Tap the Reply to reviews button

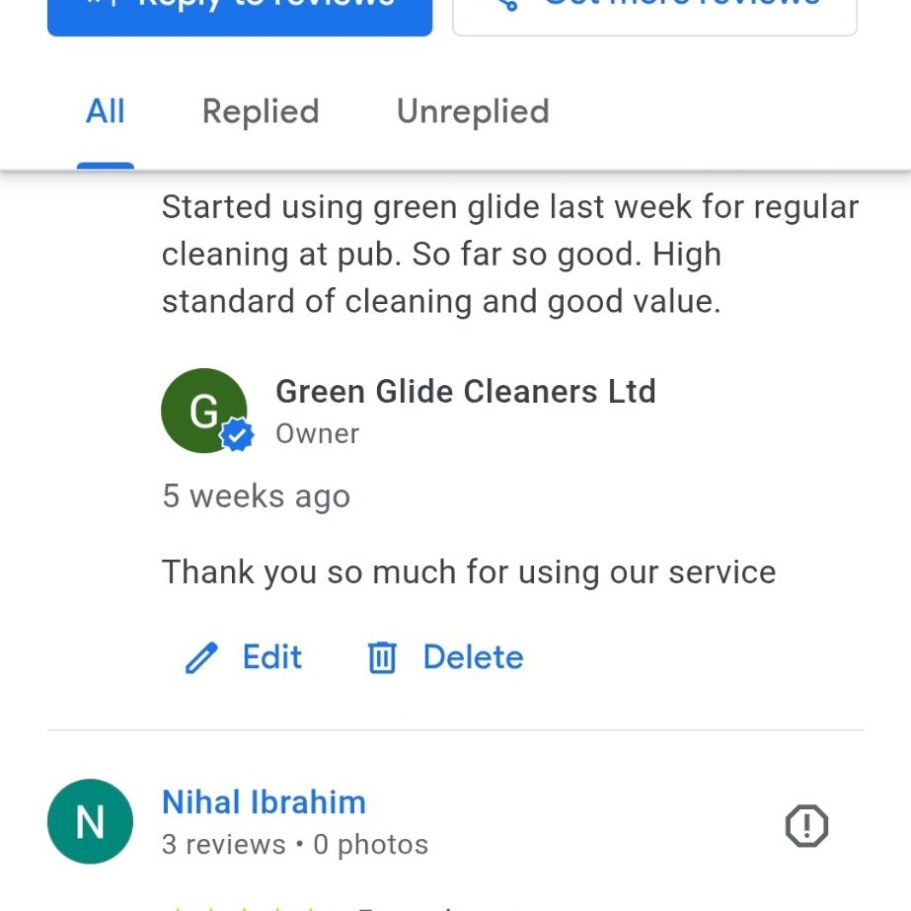point(240,14)
